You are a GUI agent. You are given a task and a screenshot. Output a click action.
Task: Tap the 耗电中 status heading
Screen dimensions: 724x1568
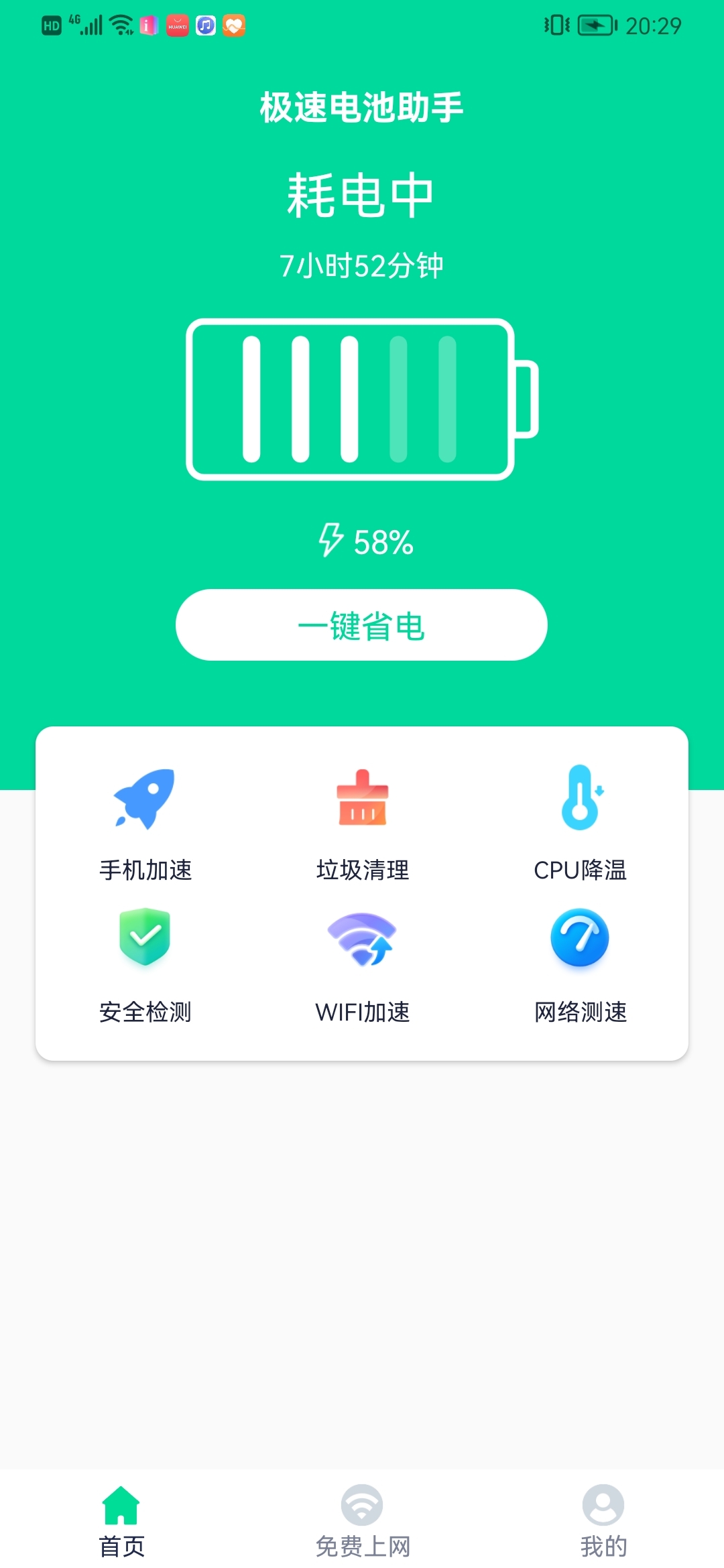[362, 194]
